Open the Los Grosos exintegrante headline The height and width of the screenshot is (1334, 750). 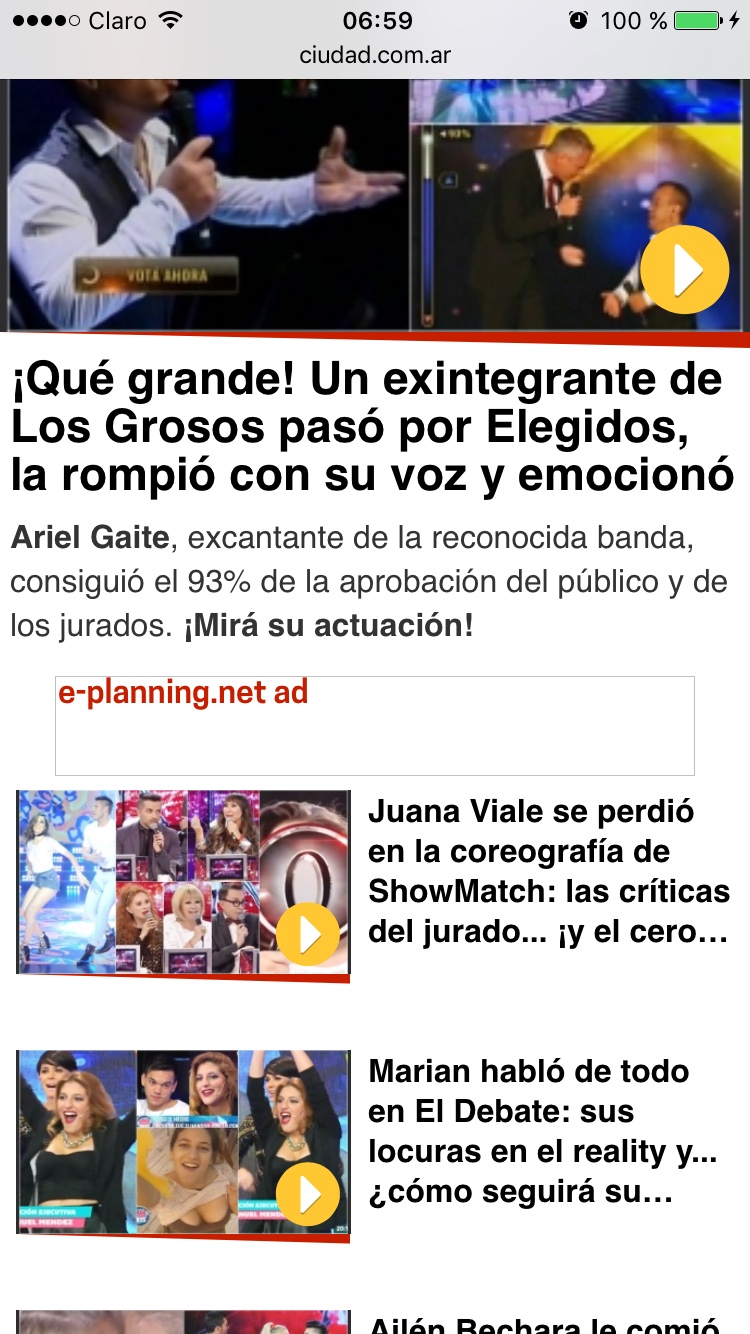[x=372, y=428]
